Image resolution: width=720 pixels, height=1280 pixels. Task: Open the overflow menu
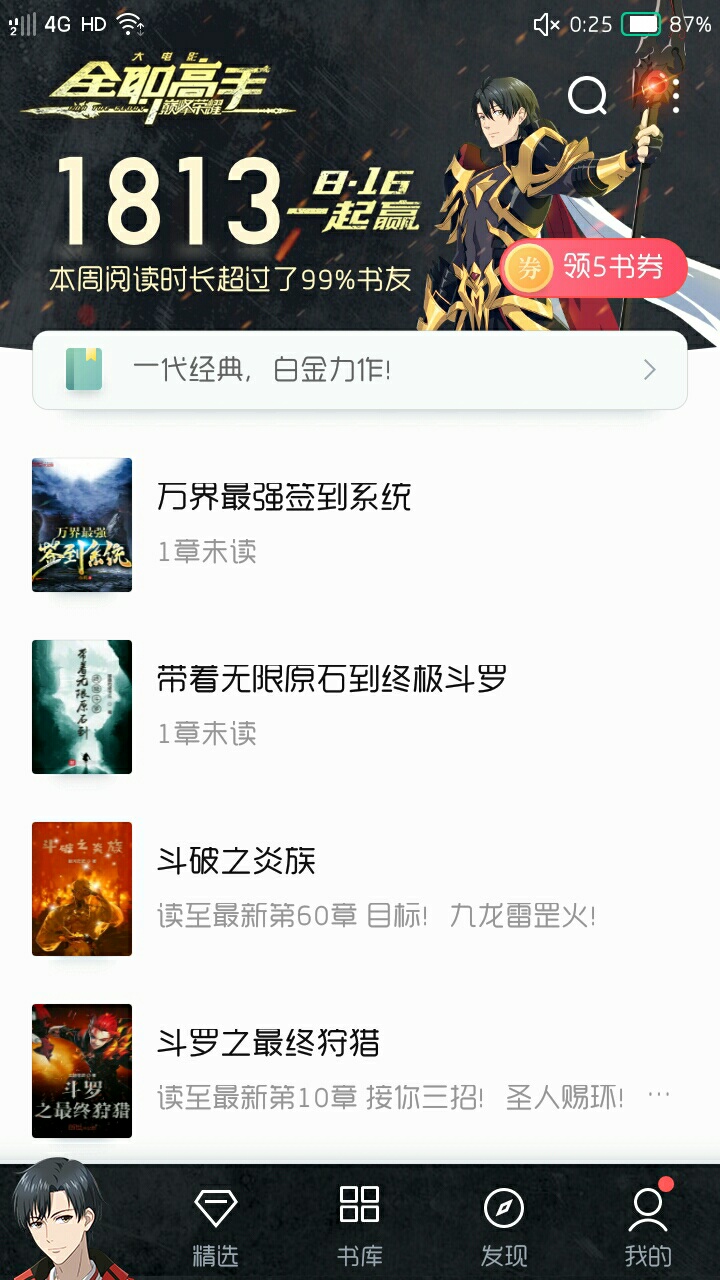tap(676, 96)
